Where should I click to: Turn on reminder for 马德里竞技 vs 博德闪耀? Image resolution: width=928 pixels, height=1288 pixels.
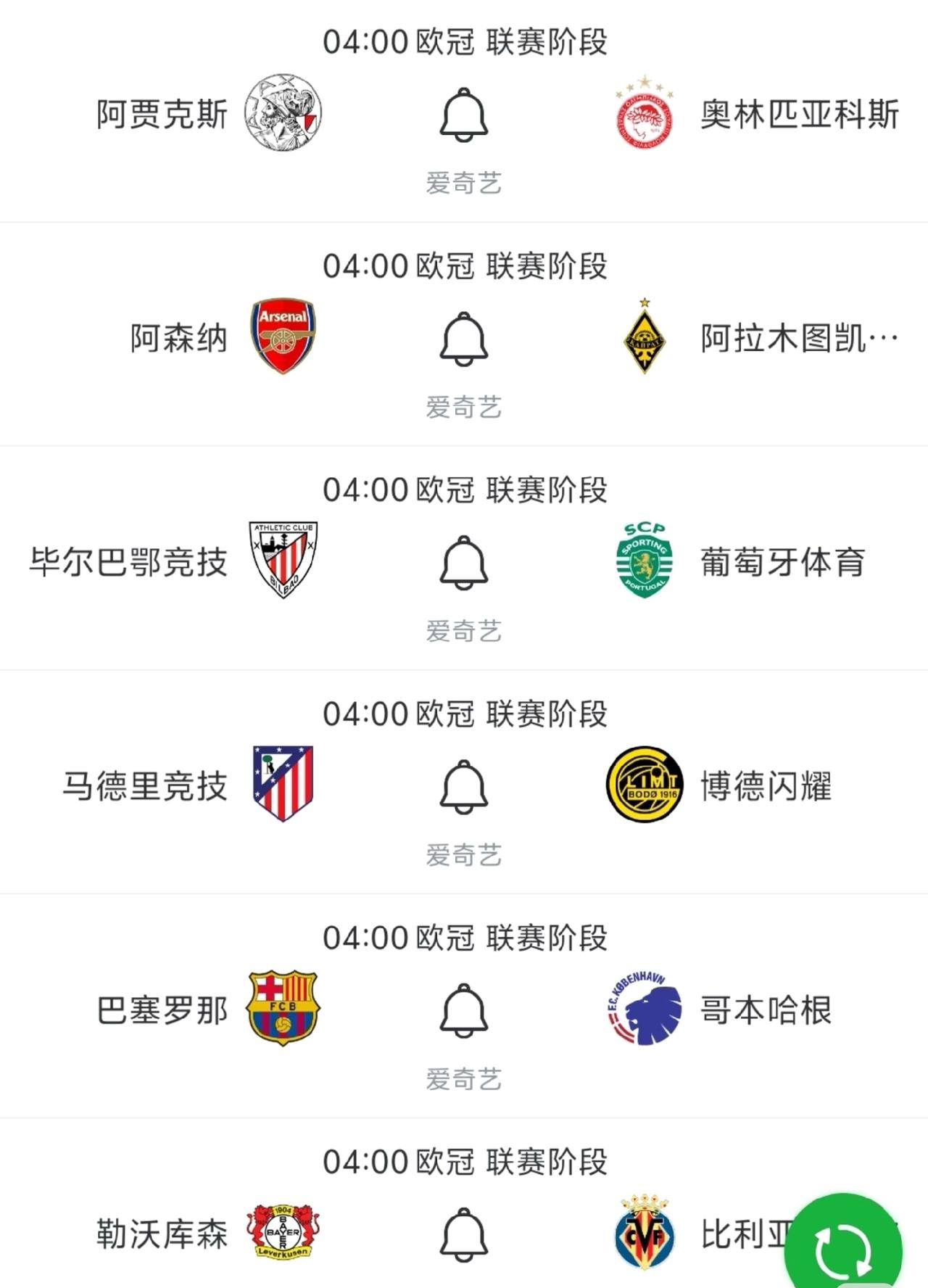[464, 787]
